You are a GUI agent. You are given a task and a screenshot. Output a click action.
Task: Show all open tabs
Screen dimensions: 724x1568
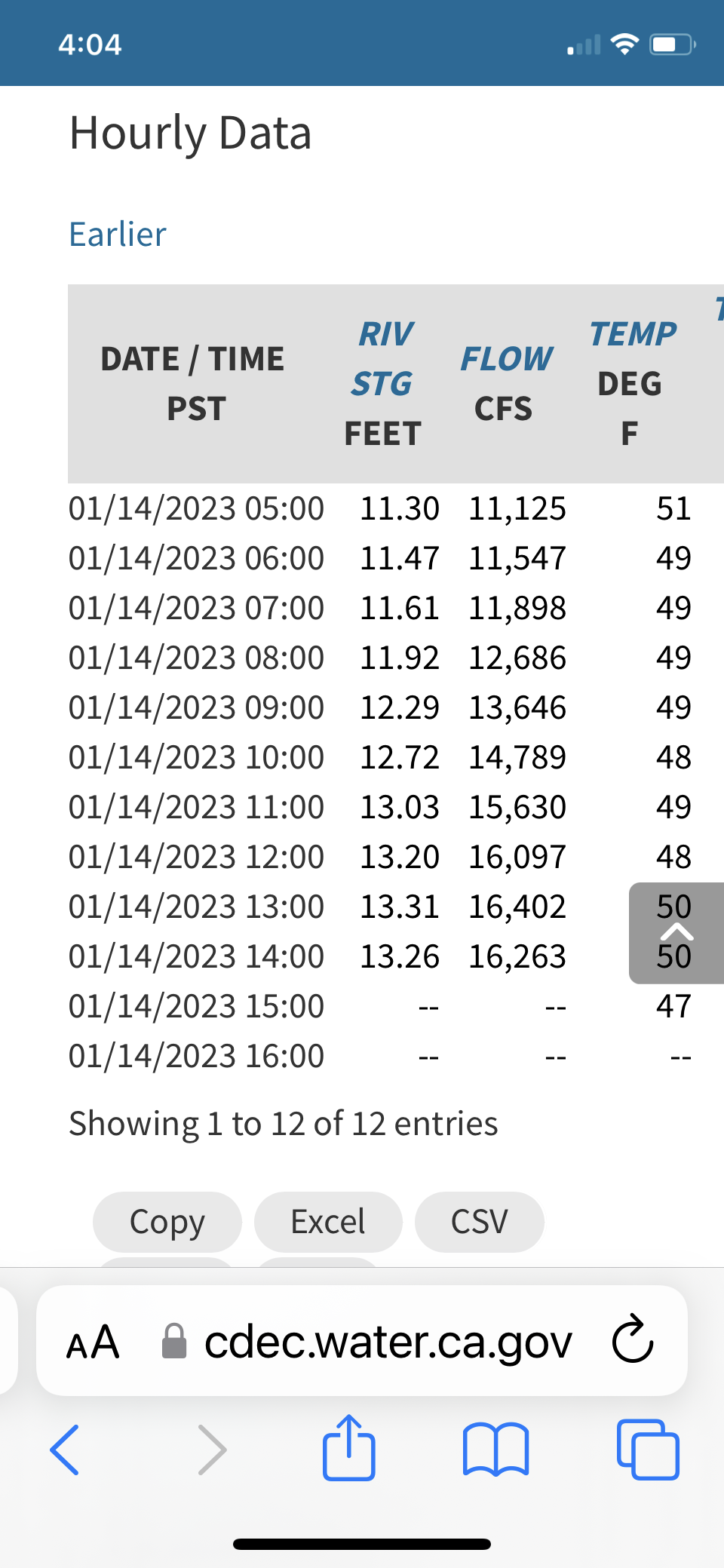tap(648, 1449)
